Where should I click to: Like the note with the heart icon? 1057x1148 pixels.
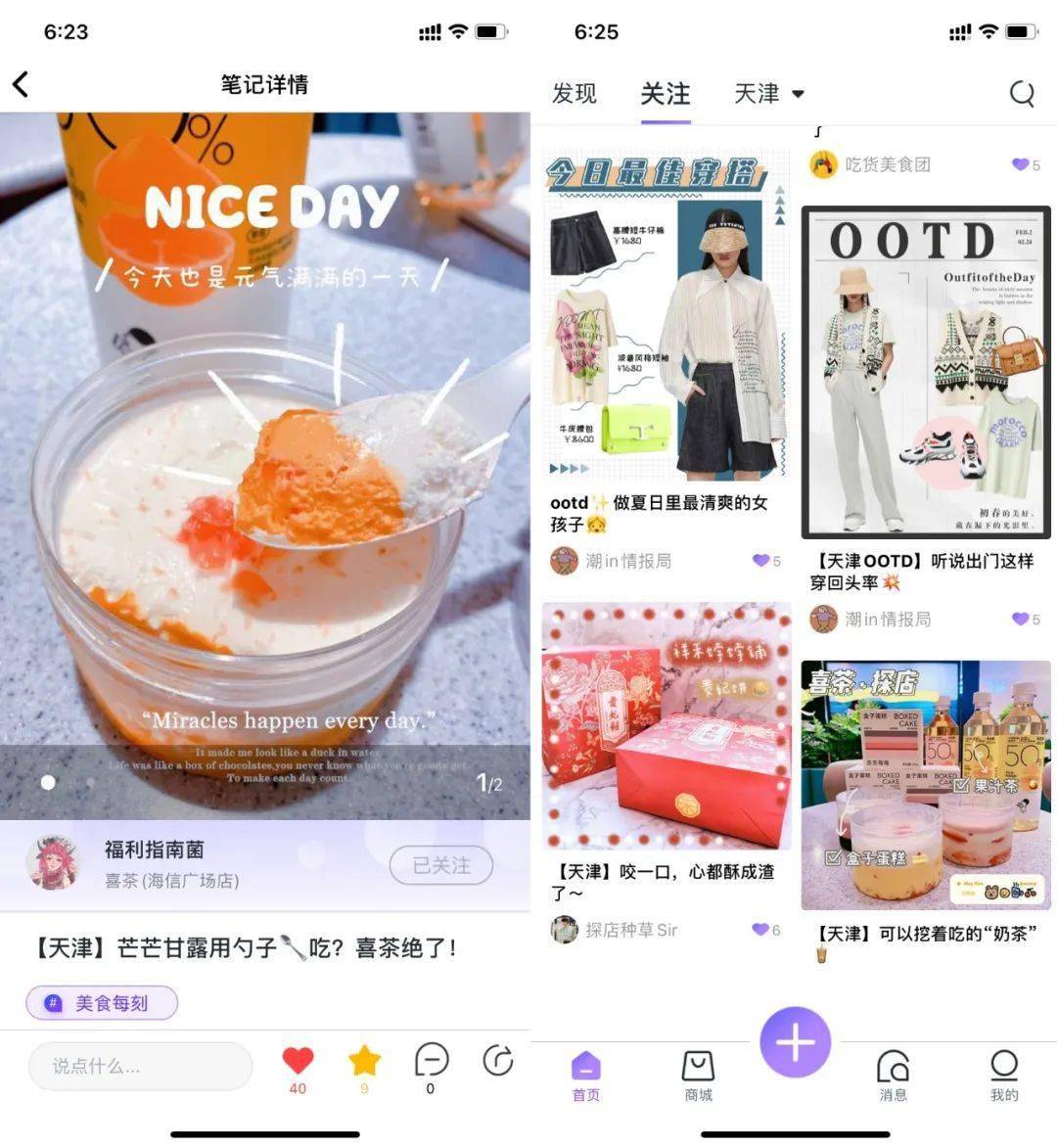coord(298,1061)
